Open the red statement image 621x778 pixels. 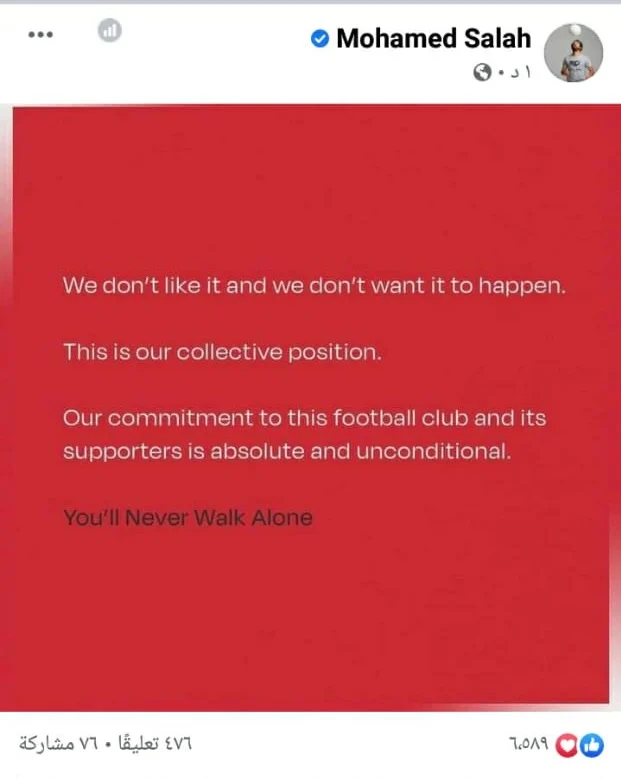pos(311,405)
